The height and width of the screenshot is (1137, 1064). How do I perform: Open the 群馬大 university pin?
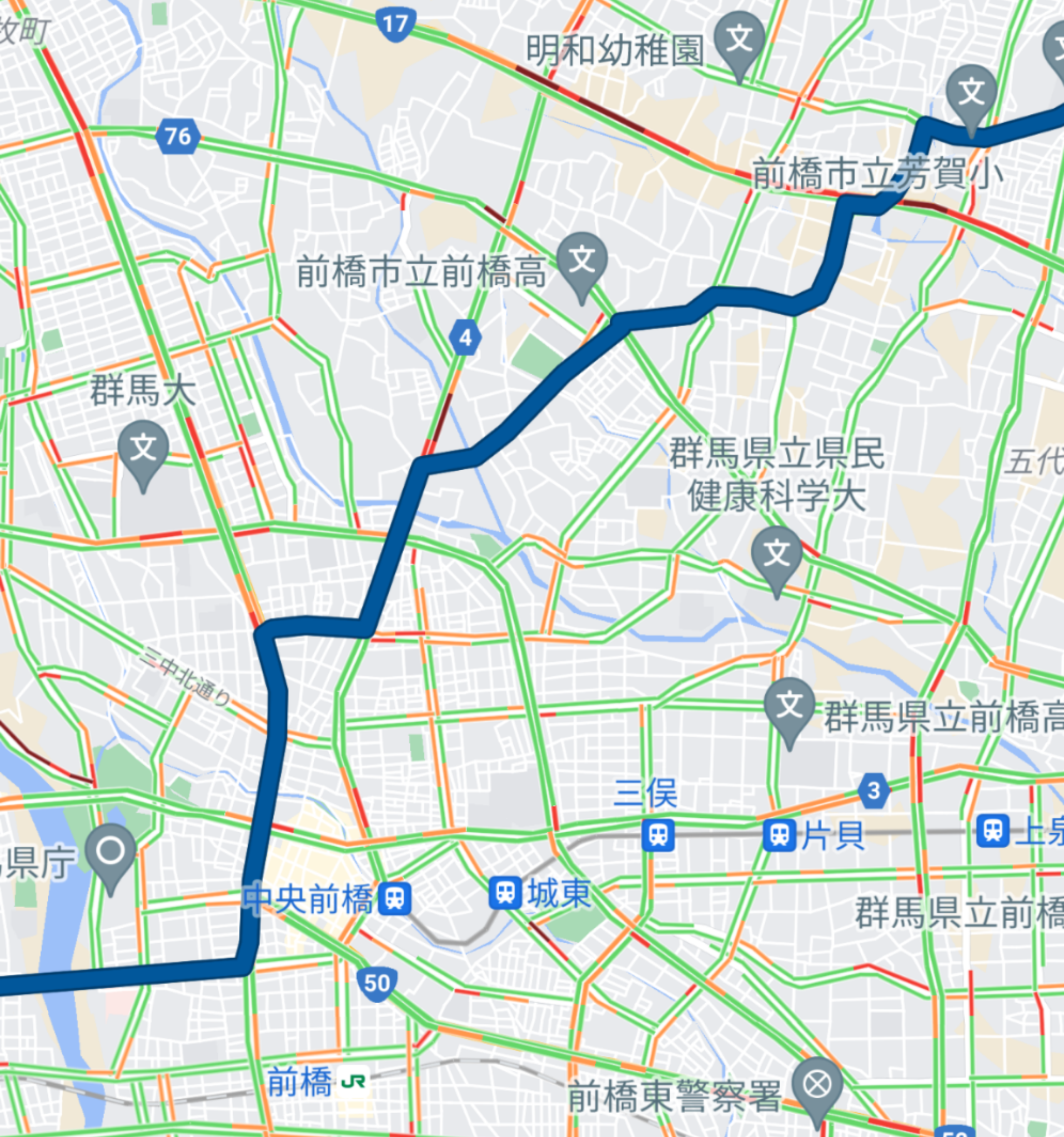coord(143,449)
